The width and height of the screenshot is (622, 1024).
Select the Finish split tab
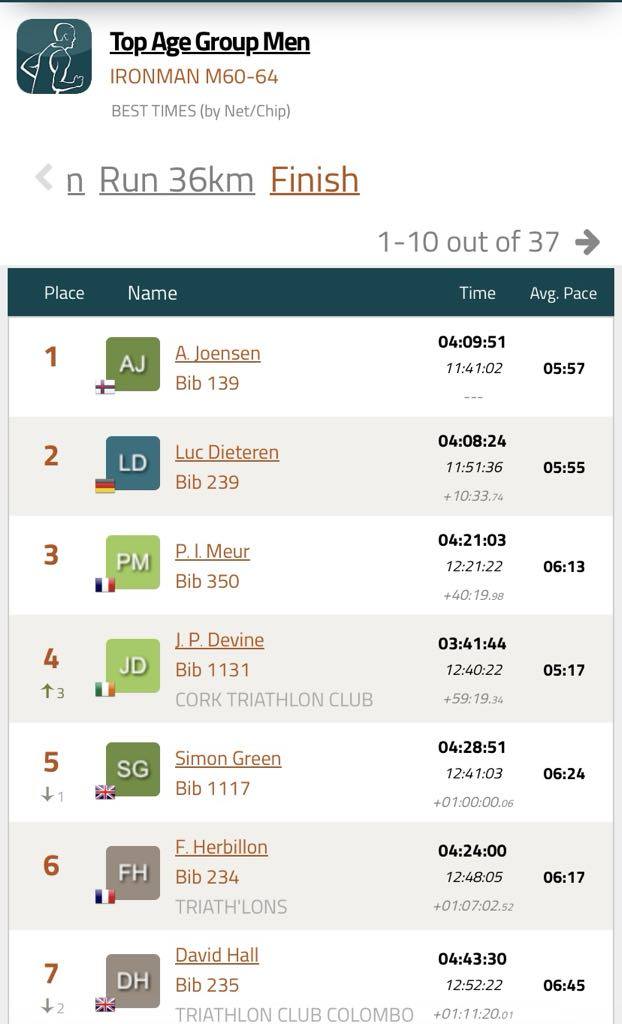[x=314, y=180]
